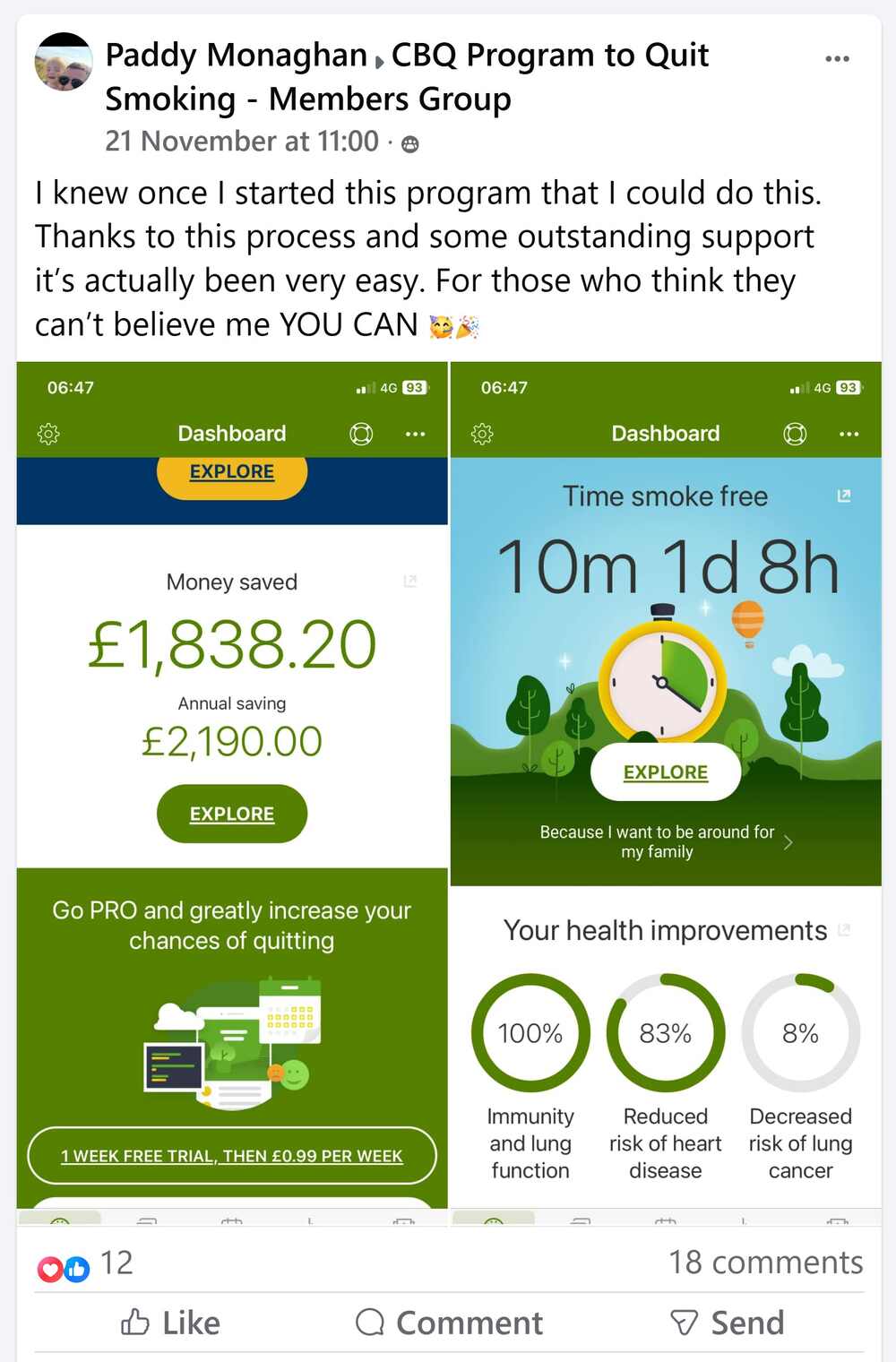Open the 18 comments
The height and width of the screenshot is (1362, 896).
point(765,1263)
